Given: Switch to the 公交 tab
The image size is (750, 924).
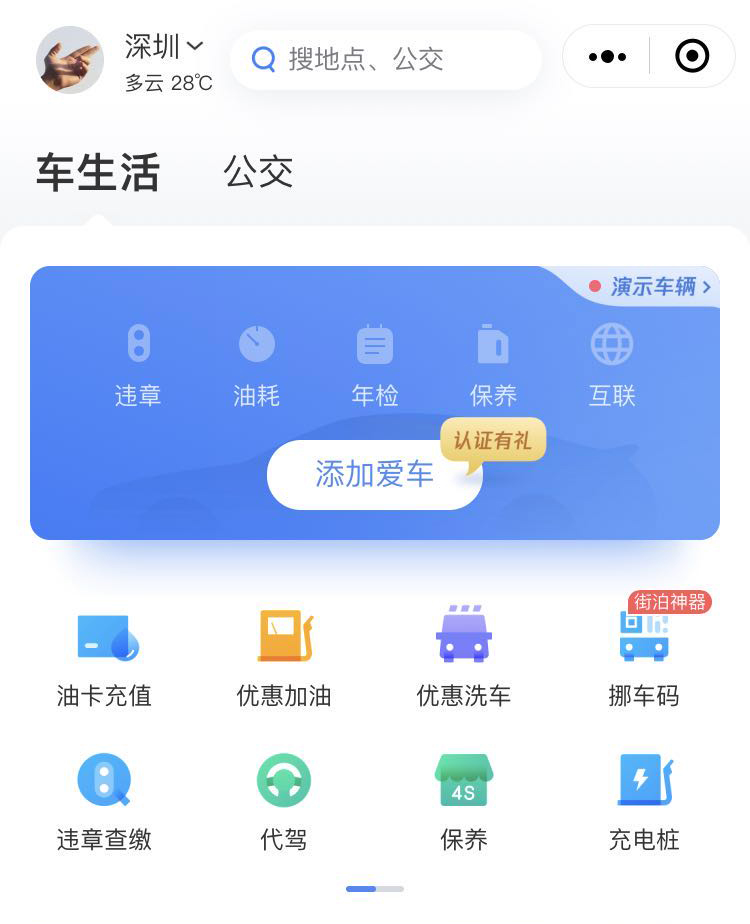Looking at the screenshot, I should click(x=258, y=172).
